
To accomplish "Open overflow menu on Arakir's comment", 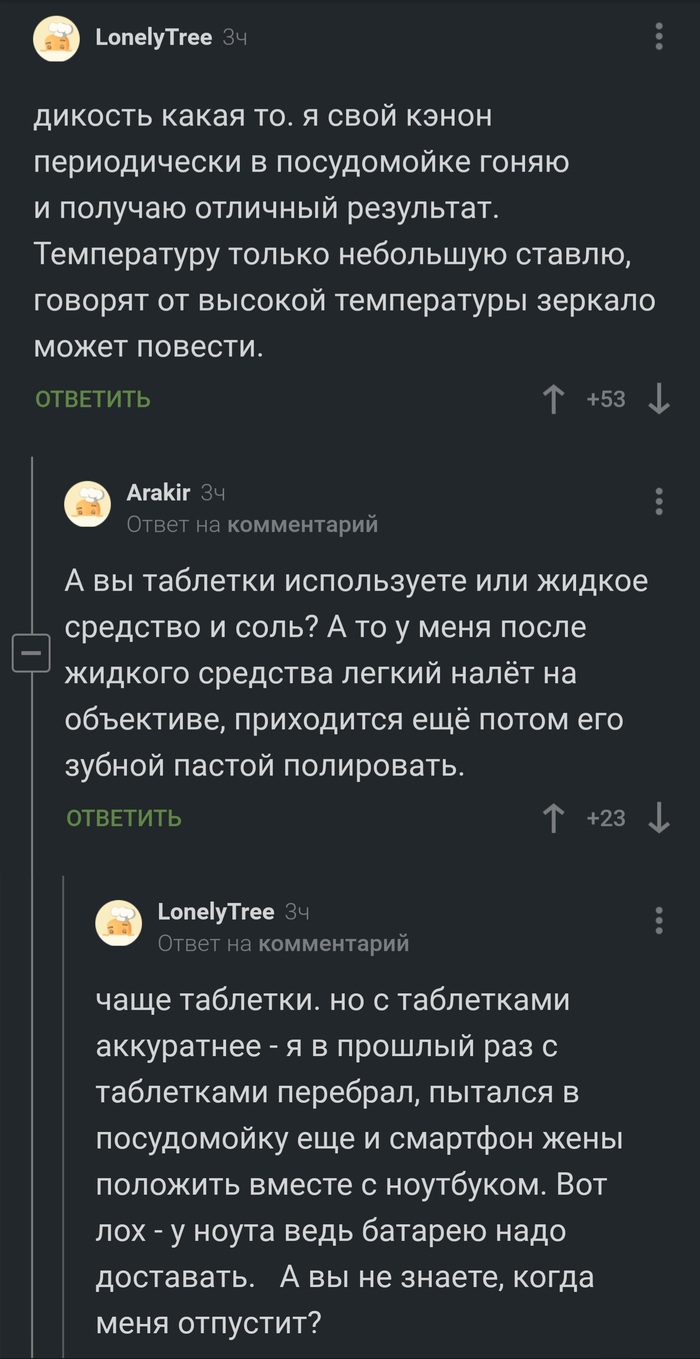I will coord(658,502).
